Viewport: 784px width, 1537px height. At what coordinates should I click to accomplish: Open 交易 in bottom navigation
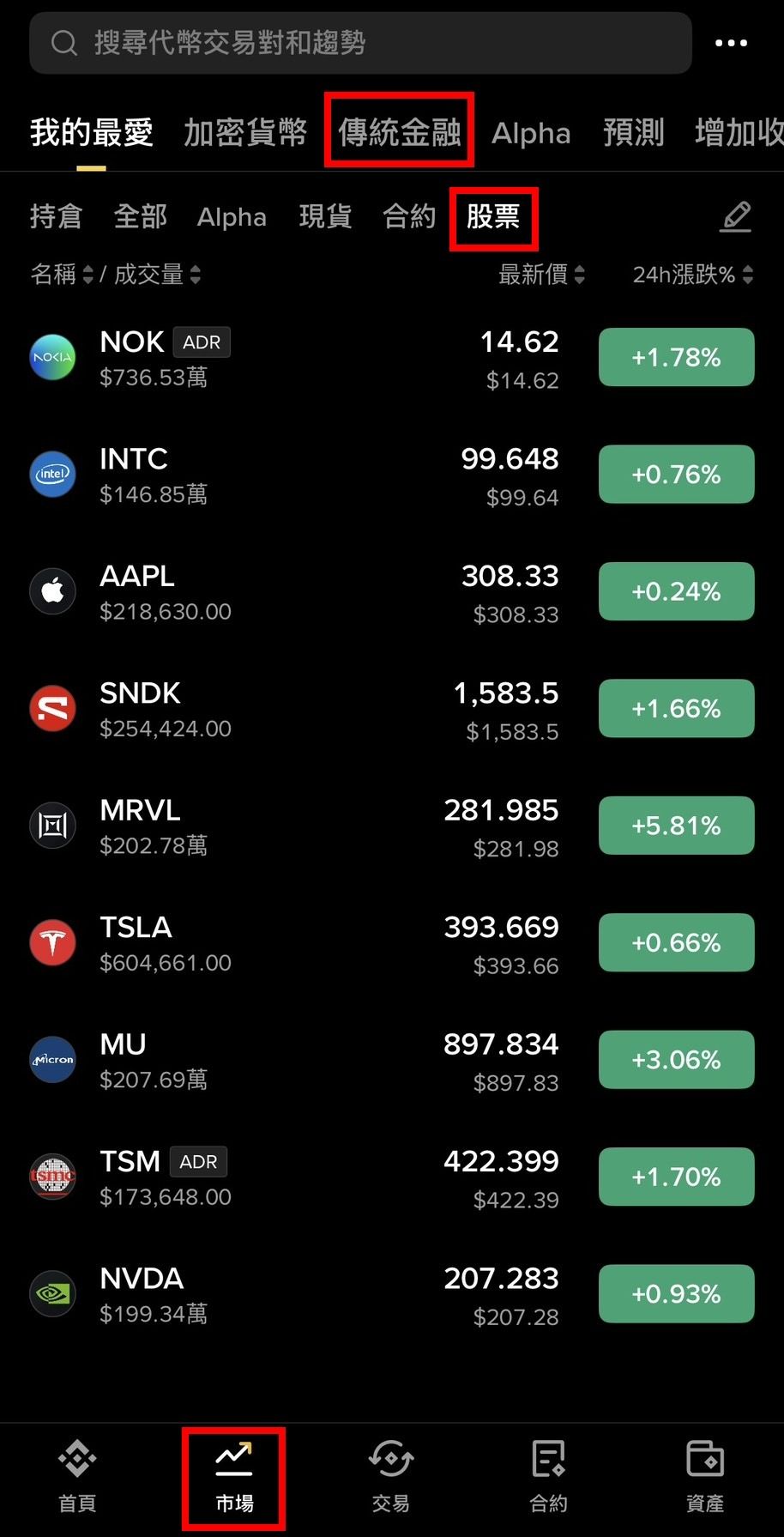click(391, 1478)
